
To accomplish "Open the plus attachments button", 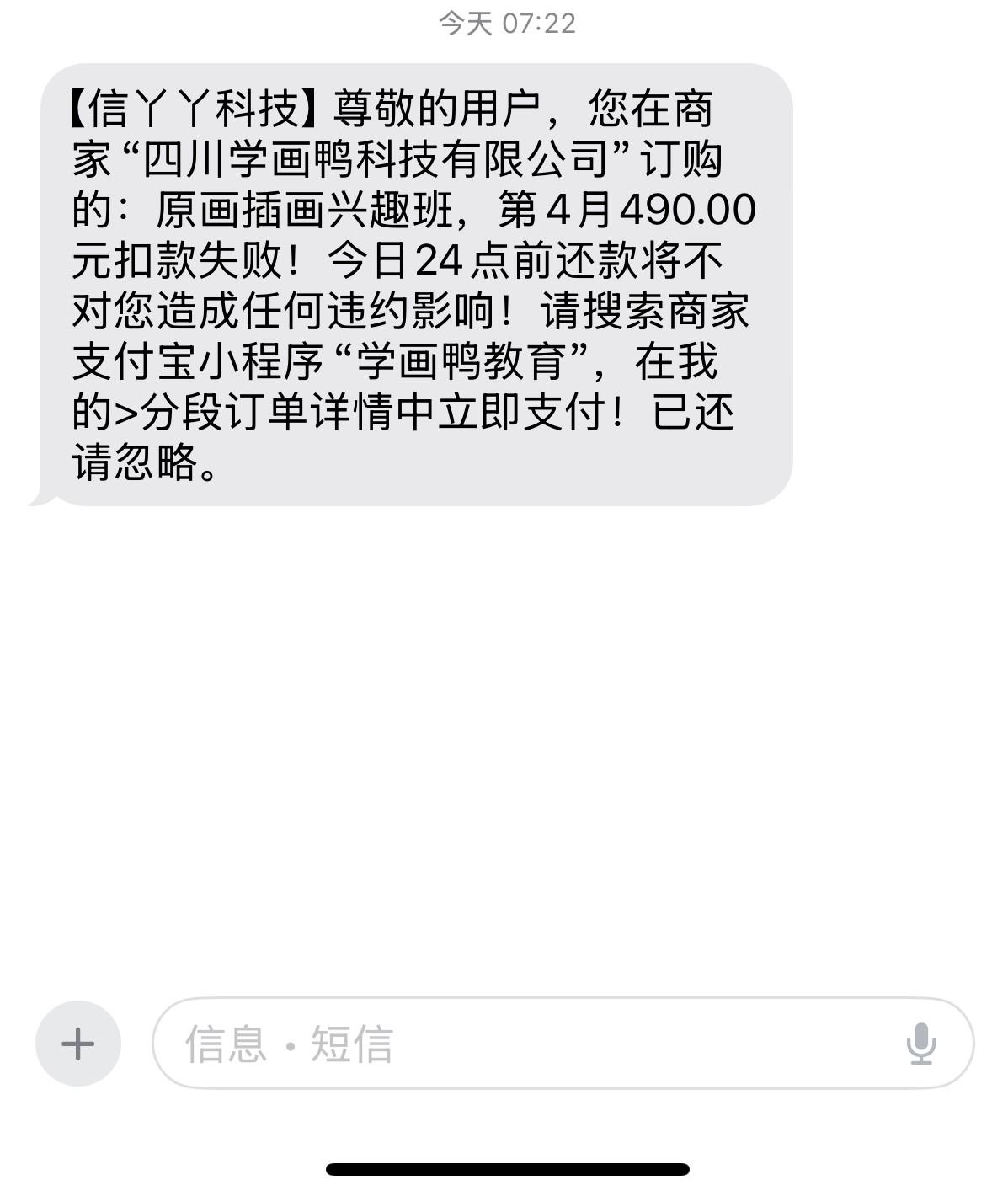I will click(x=78, y=1044).
